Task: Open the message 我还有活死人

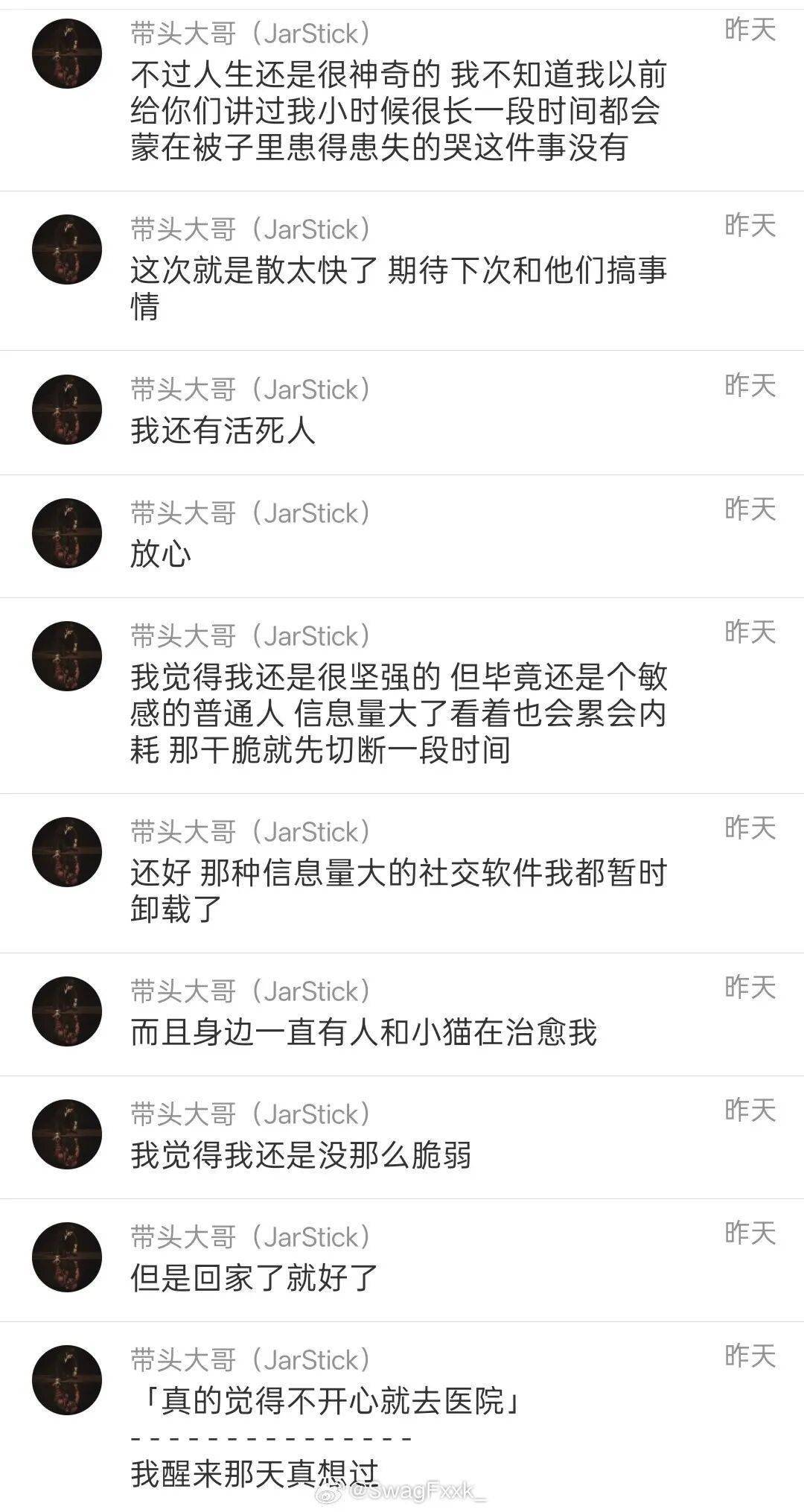Action: pyautogui.click(x=223, y=431)
